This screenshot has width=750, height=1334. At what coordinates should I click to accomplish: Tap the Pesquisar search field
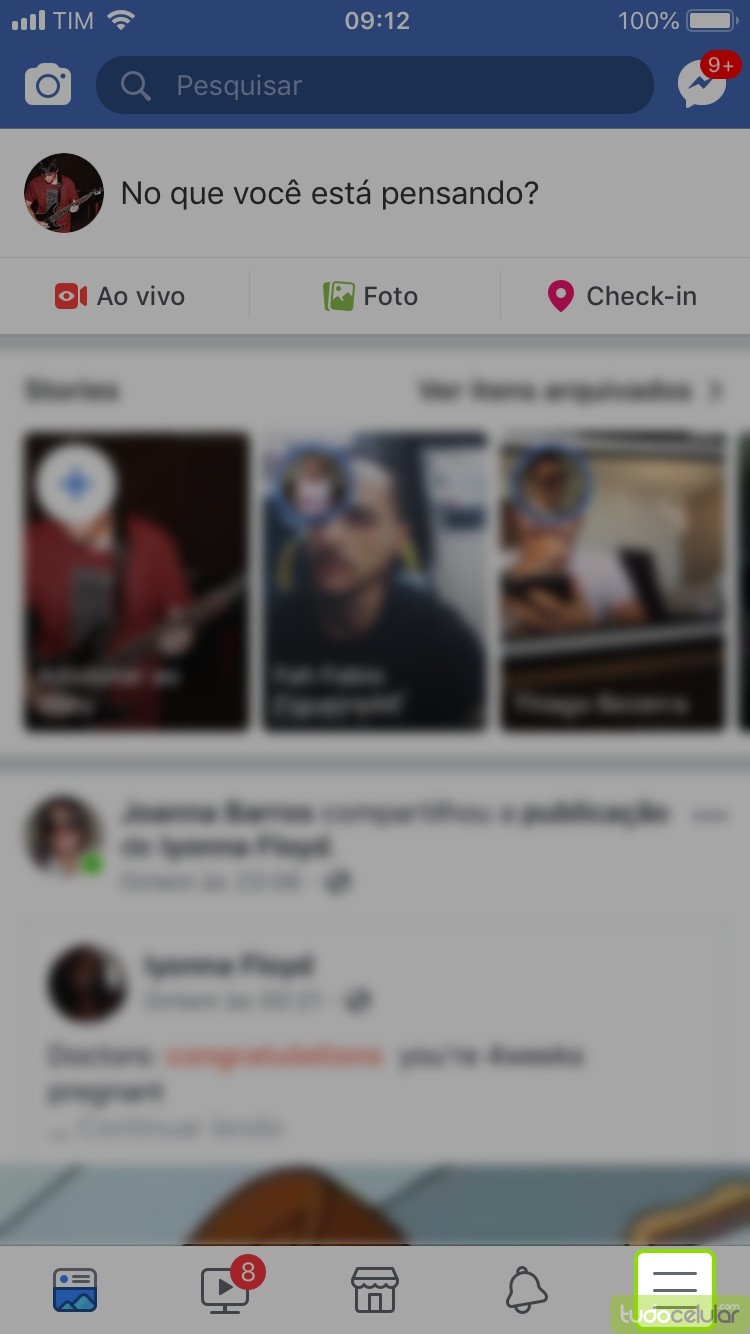(375, 86)
